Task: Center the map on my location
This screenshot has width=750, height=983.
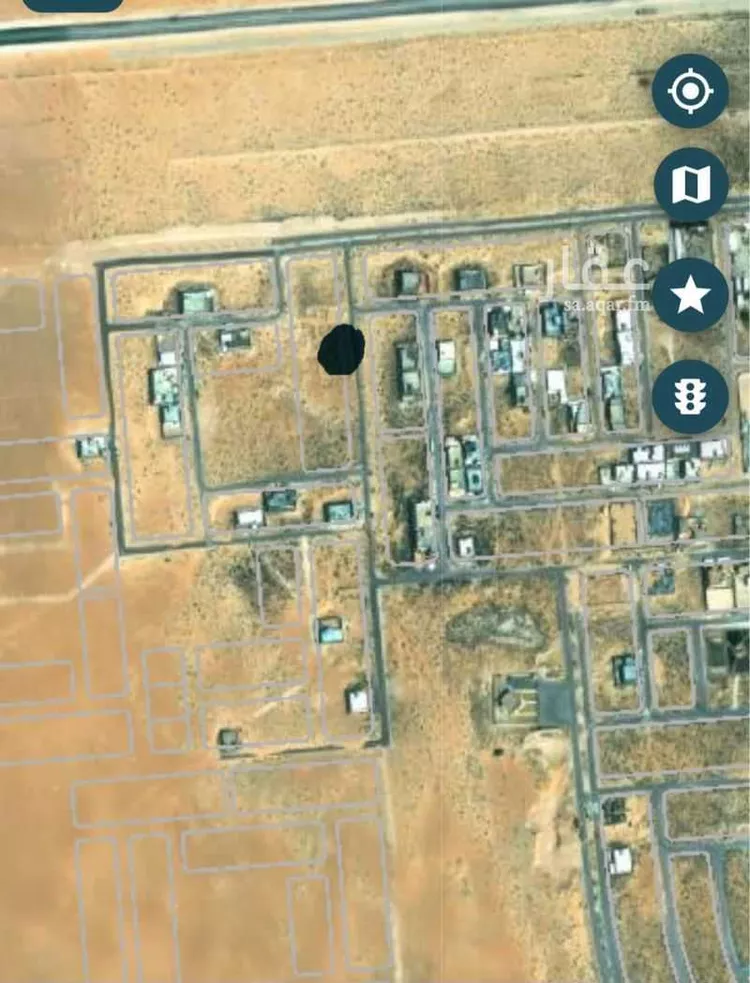Action: coord(690,91)
